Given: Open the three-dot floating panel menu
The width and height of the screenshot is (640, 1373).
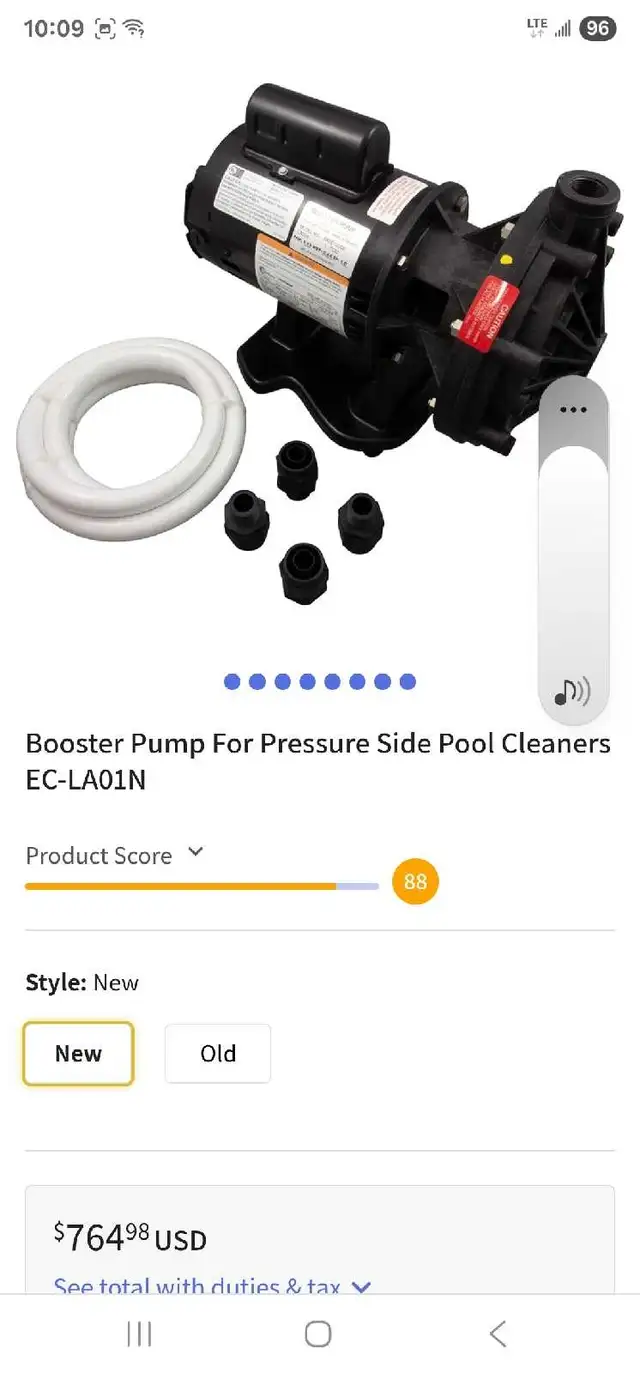Looking at the screenshot, I should click(x=573, y=410).
